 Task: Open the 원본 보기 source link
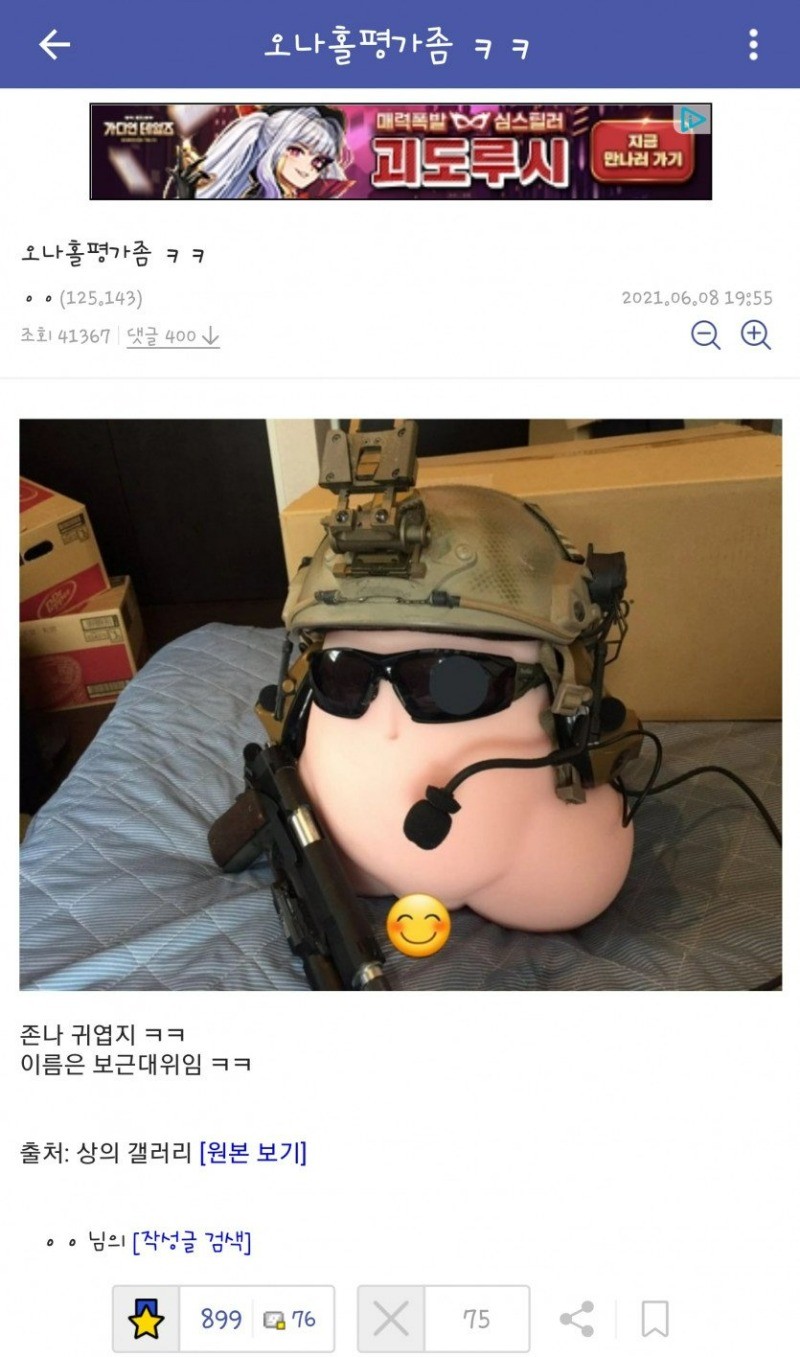tap(253, 1152)
